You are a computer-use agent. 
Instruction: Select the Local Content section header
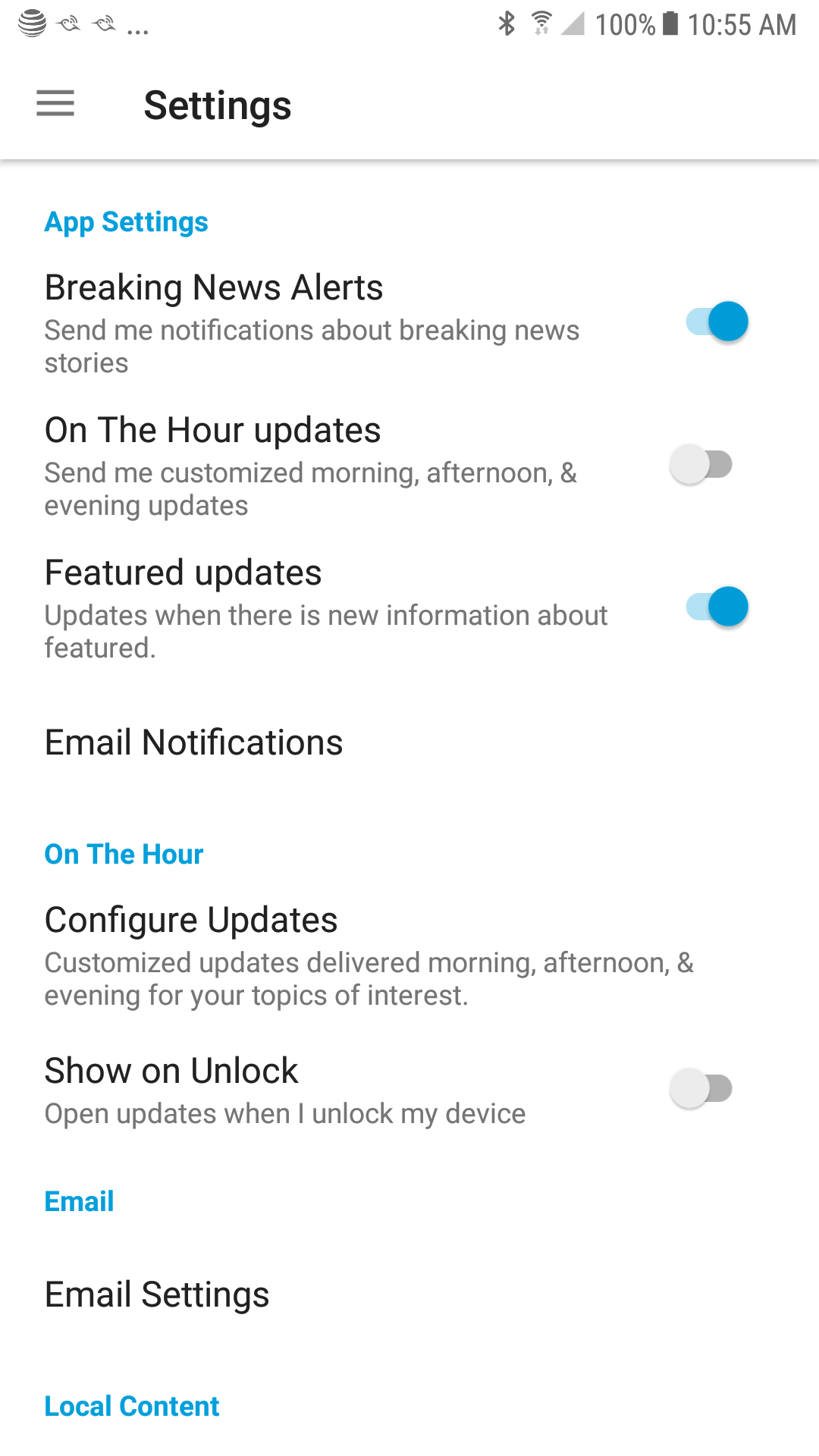131,1406
